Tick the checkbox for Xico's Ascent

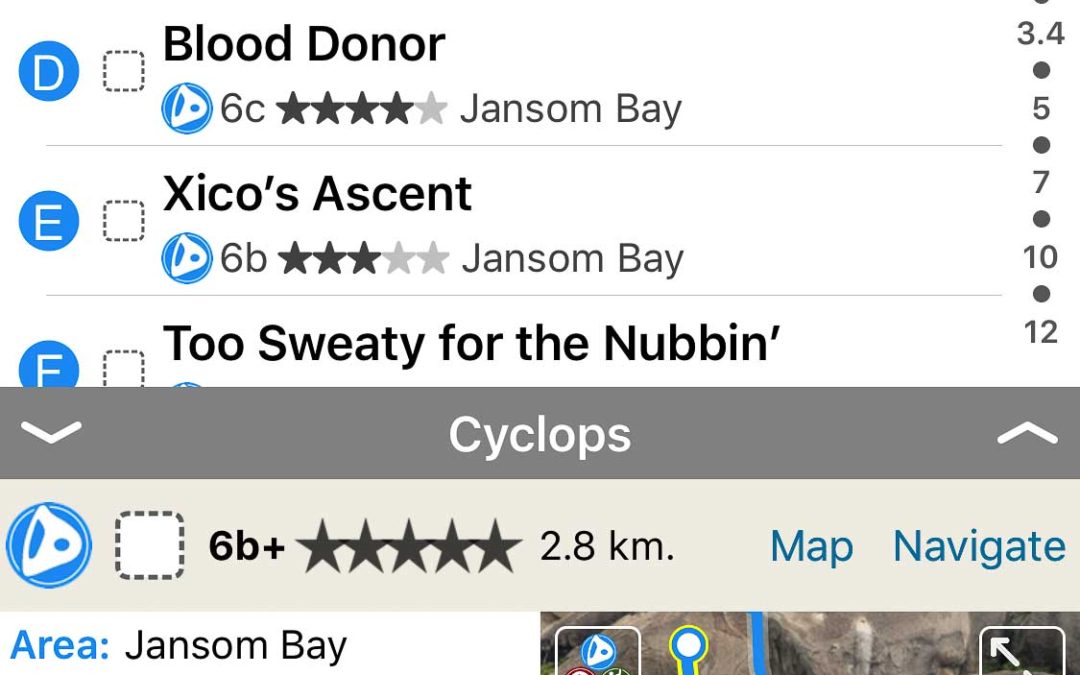[x=124, y=221]
